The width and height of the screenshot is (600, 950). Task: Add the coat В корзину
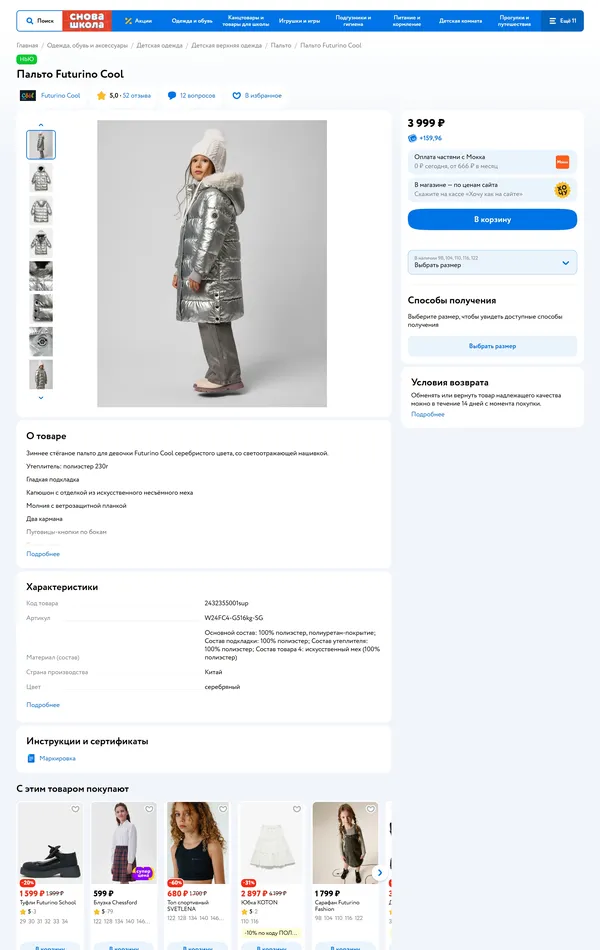492,219
